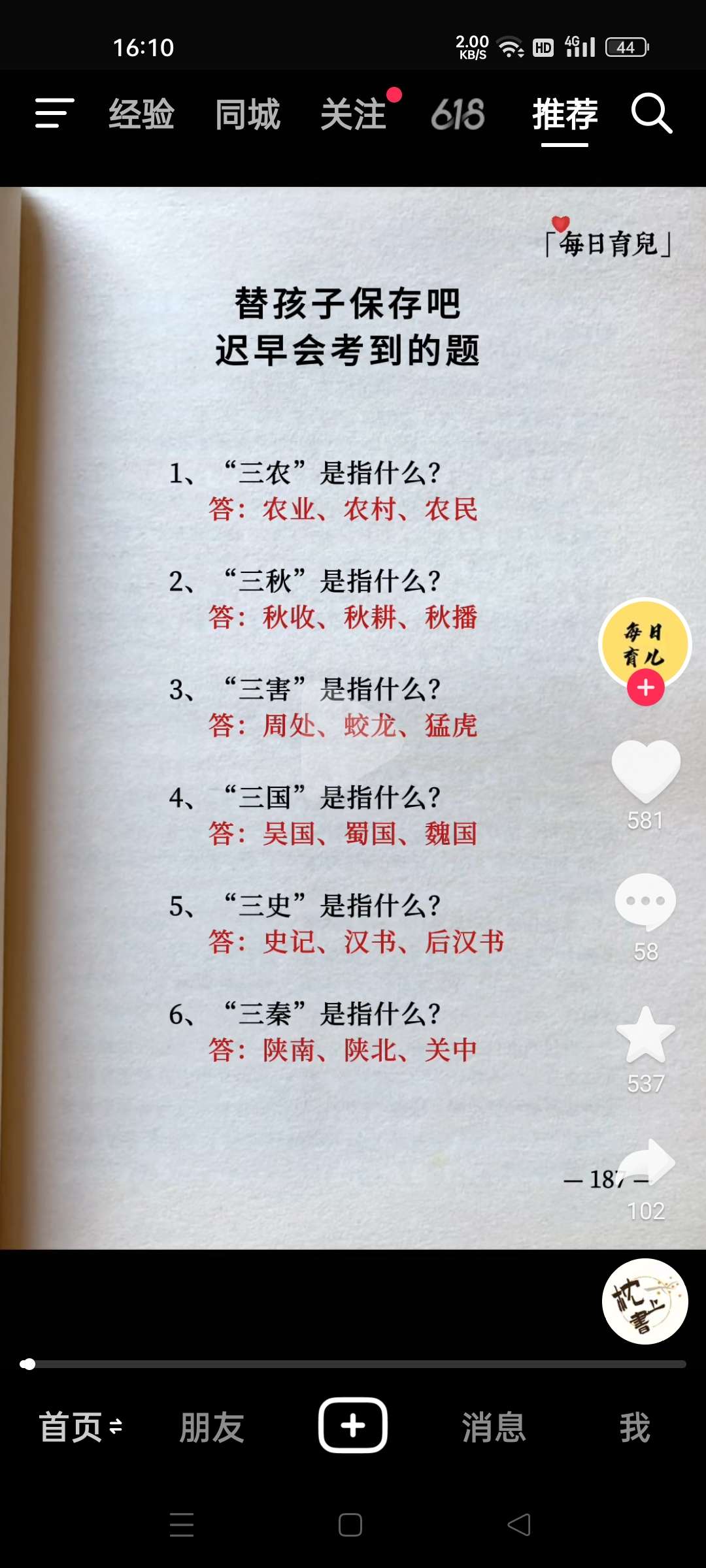Tap the video progress bar
Screen dimensions: 706x1568
353,1364
